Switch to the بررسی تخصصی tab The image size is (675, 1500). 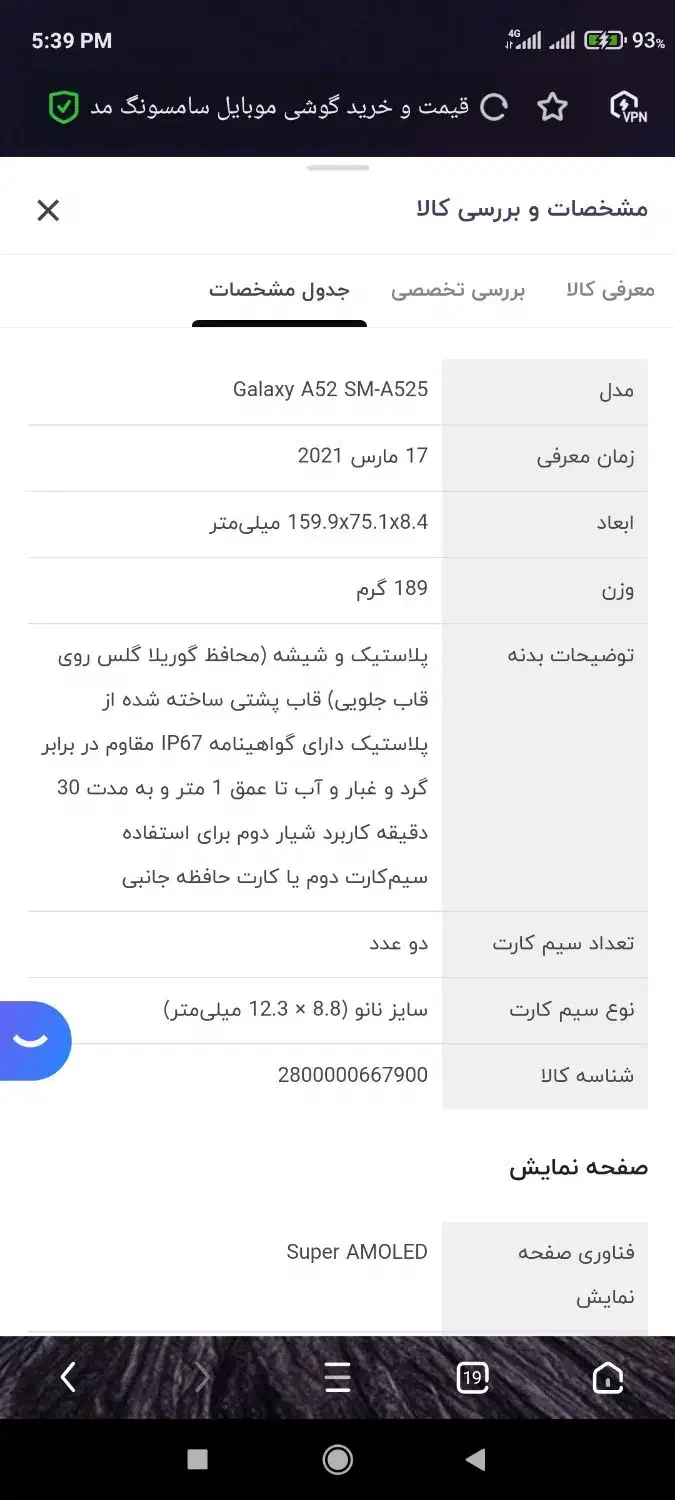pyautogui.click(x=458, y=290)
